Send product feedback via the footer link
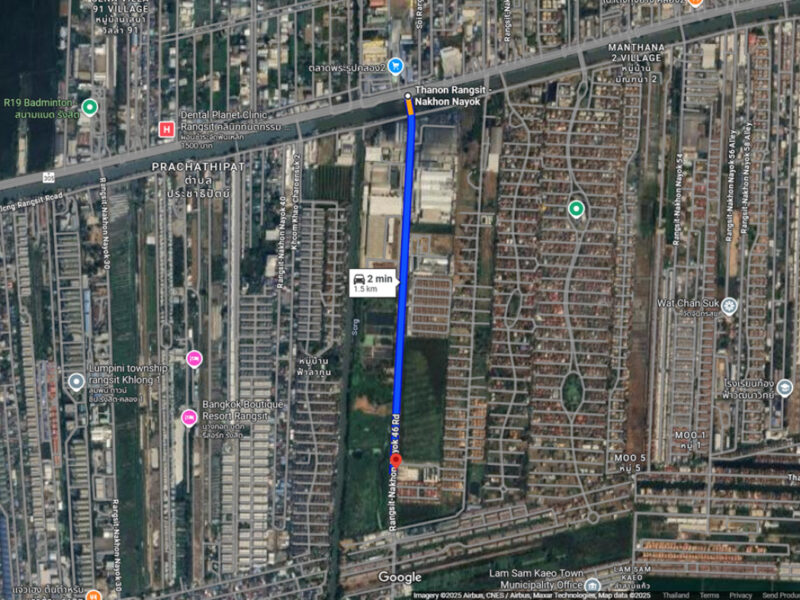This screenshot has height=600, width=800. tap(782, 595)
